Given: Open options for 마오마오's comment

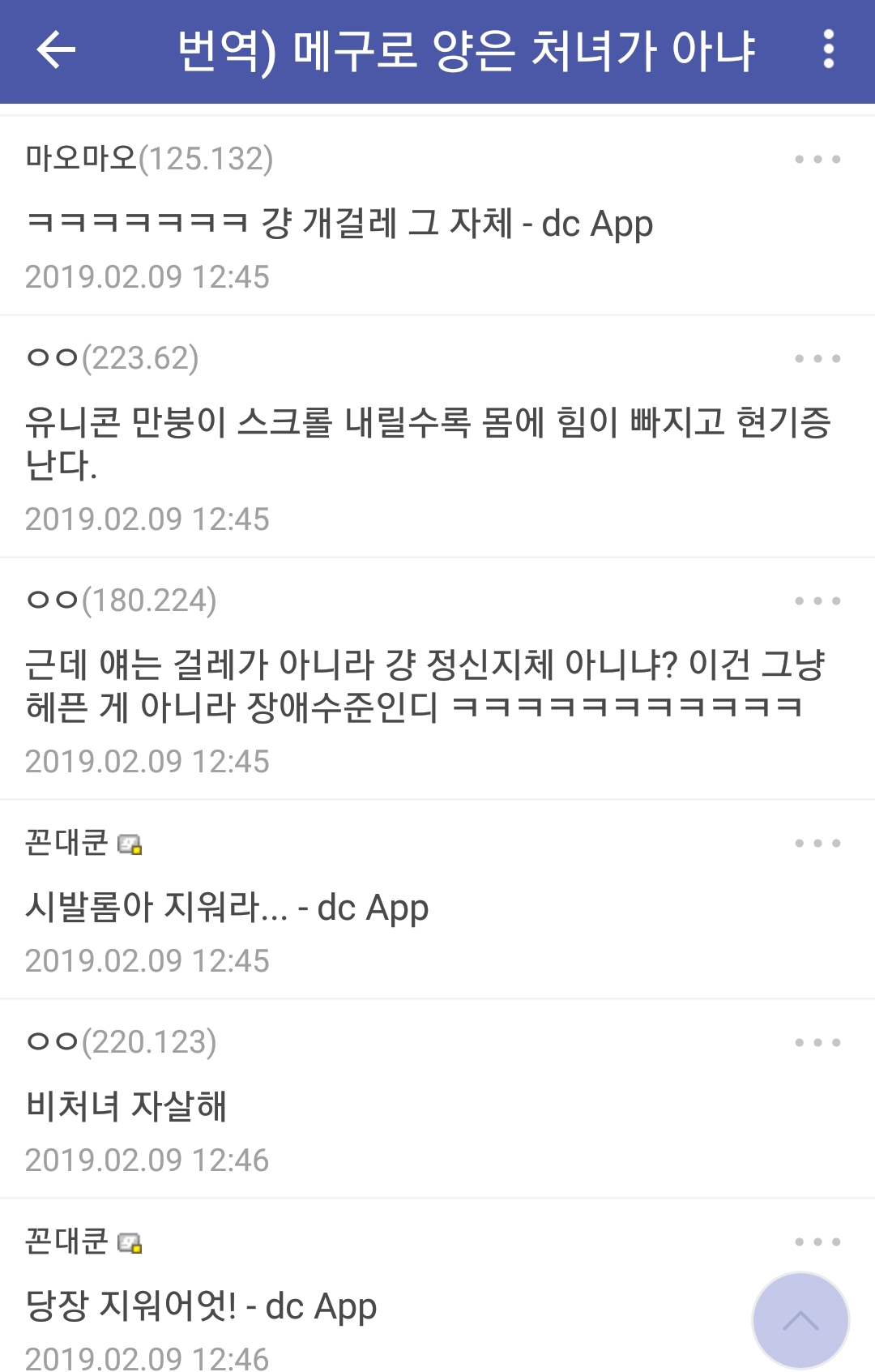Looking at the screenshot, I should [817, 160].
